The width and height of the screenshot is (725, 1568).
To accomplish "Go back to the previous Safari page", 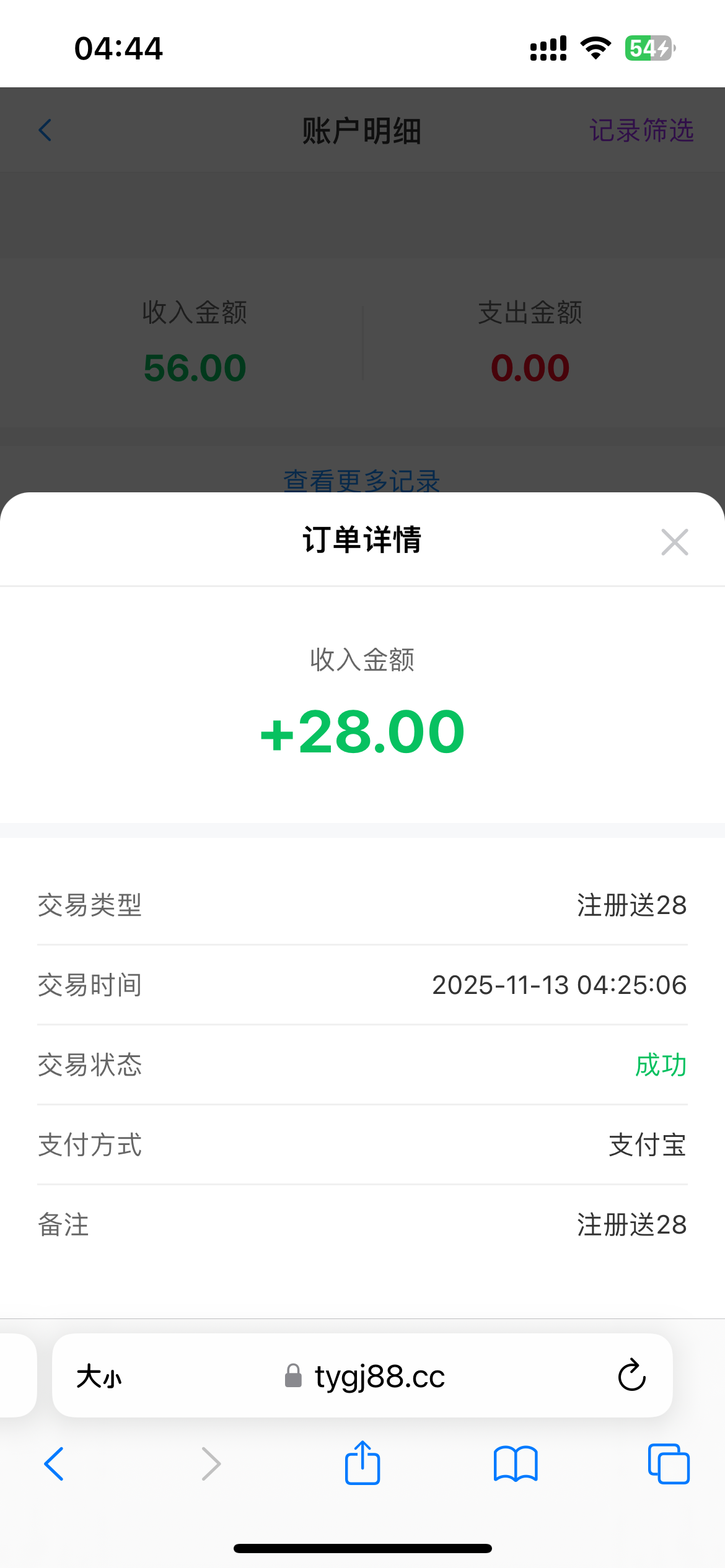I will [55, 1464].
